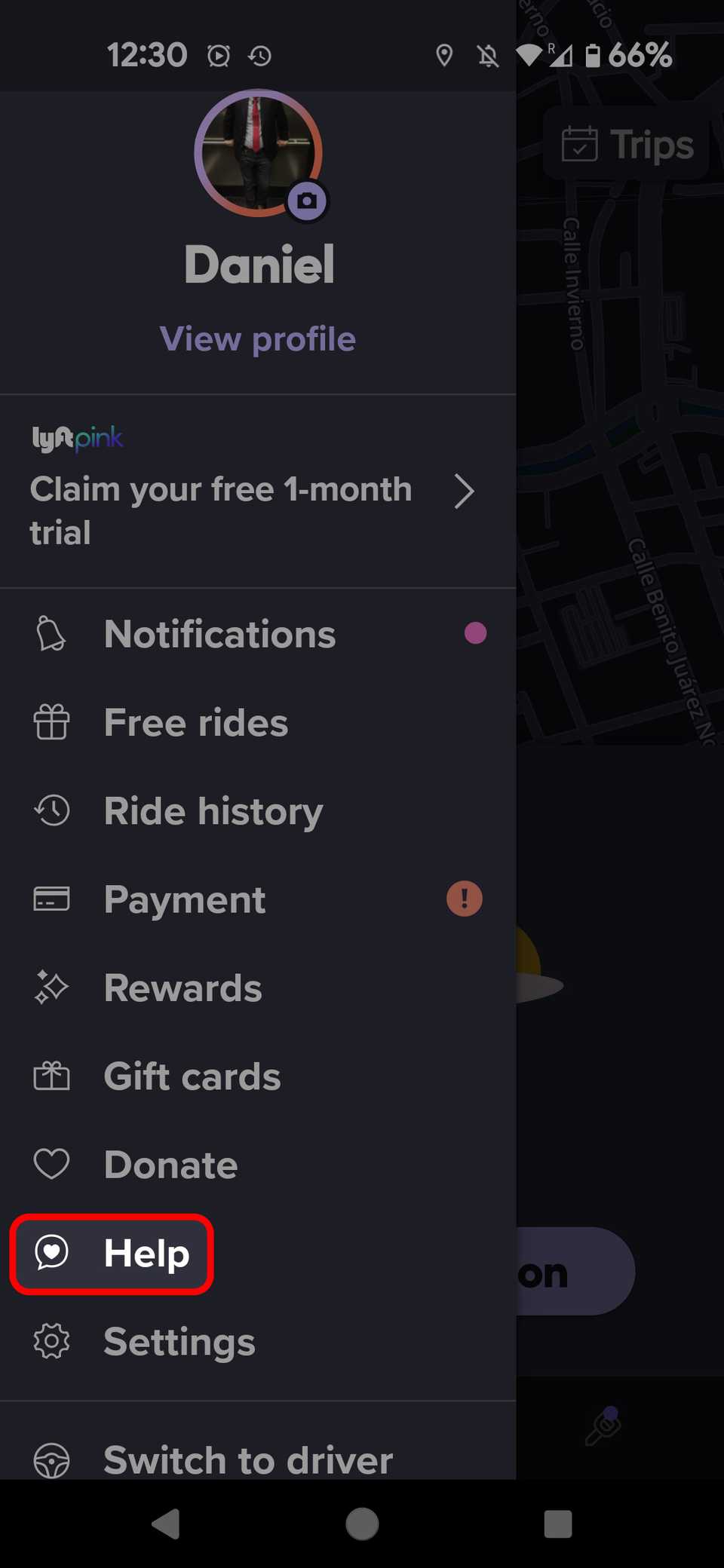Tap the Trips button on the map
This screenshot has height=1568, width=724.
(627, 144)
